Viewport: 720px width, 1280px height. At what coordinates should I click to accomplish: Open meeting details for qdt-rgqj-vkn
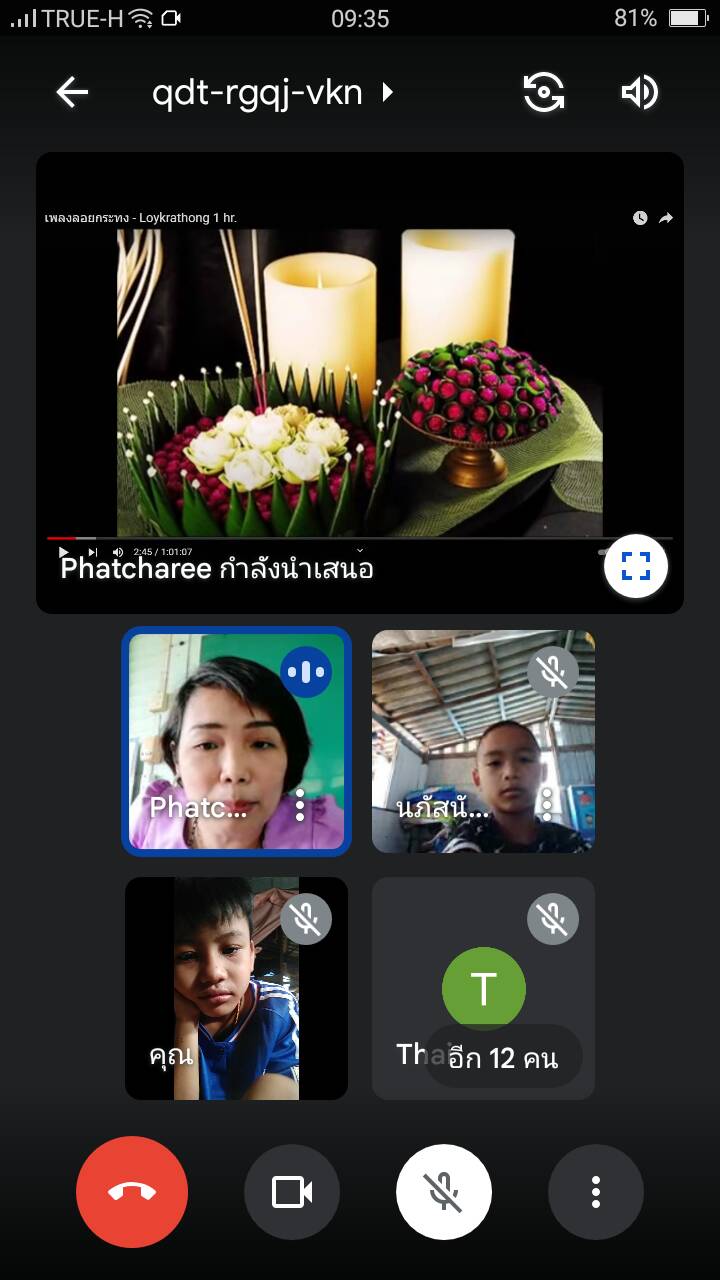[272, 93]
